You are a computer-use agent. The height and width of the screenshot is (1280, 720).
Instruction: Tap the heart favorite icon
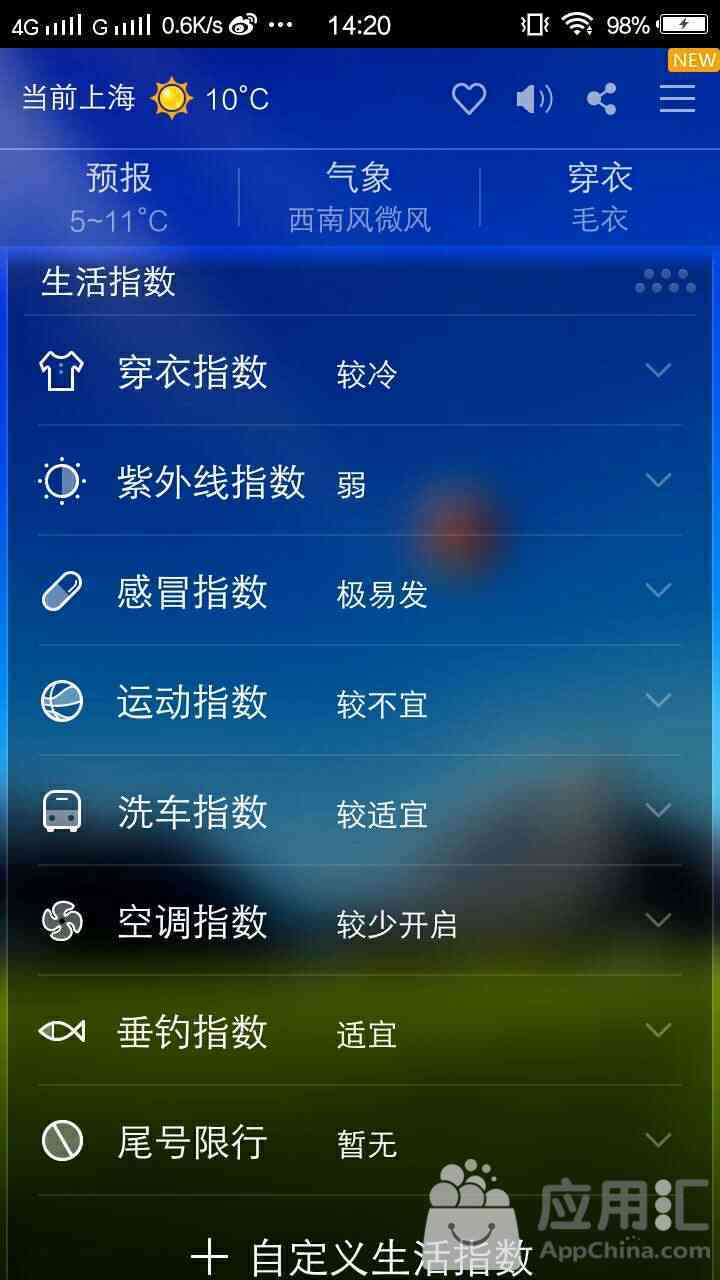pyautogui.click(x=468, y=99)
